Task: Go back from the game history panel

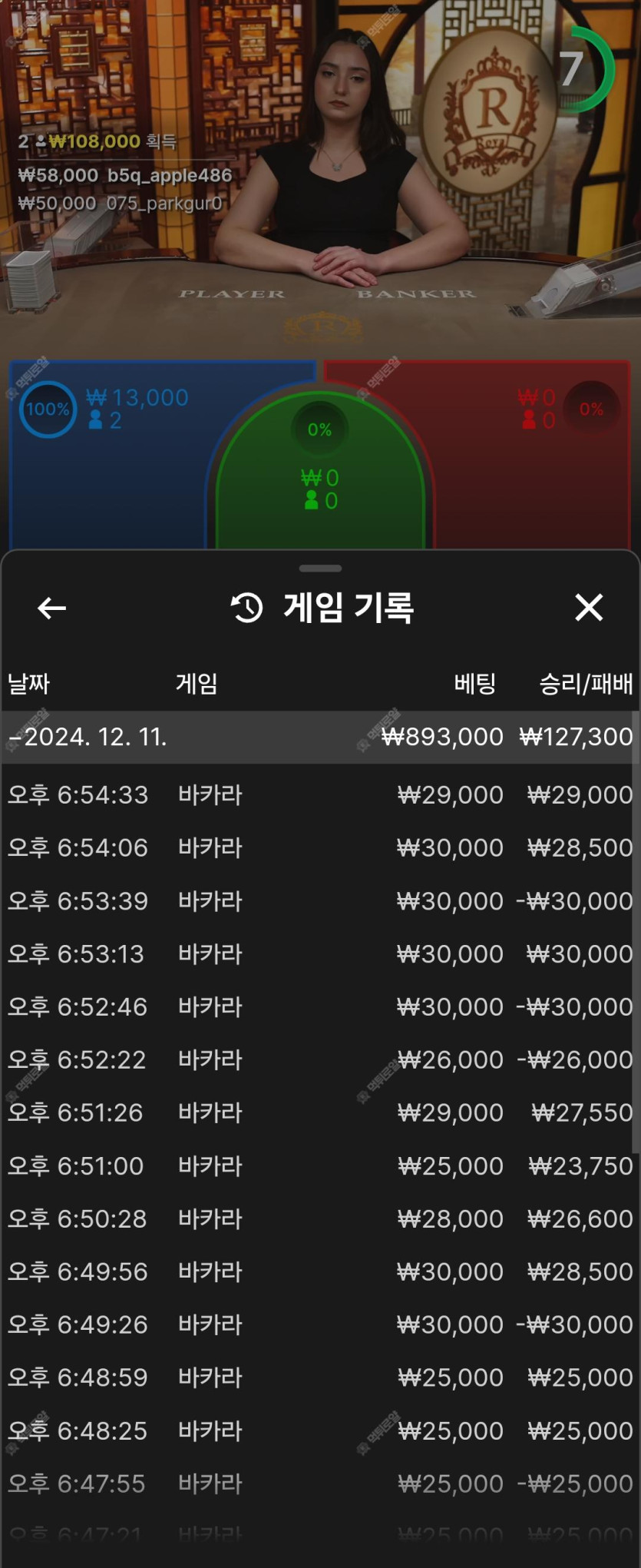Action: click(x=51, y=608)
